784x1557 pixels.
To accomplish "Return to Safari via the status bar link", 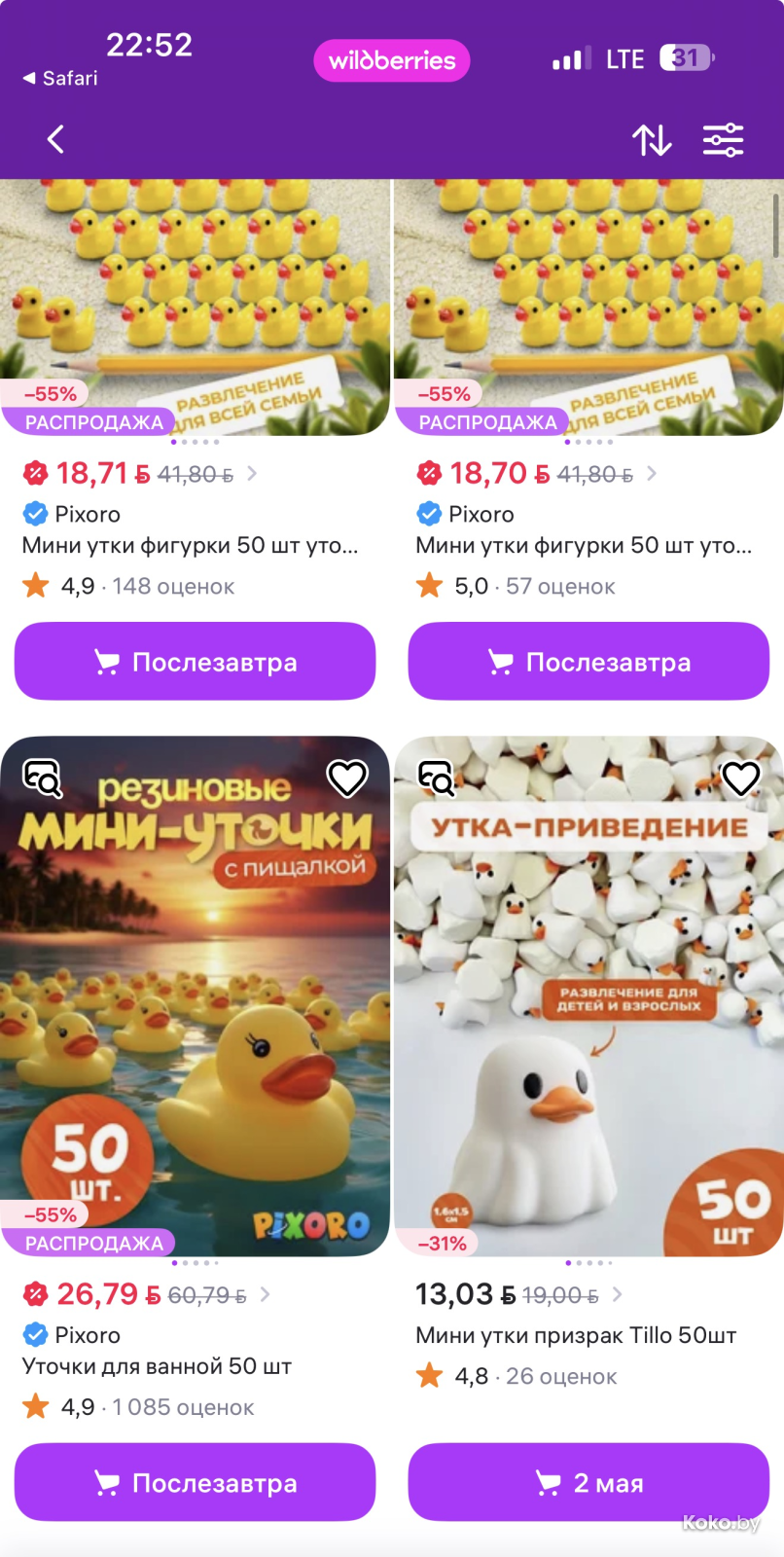I will coord(60,78).
